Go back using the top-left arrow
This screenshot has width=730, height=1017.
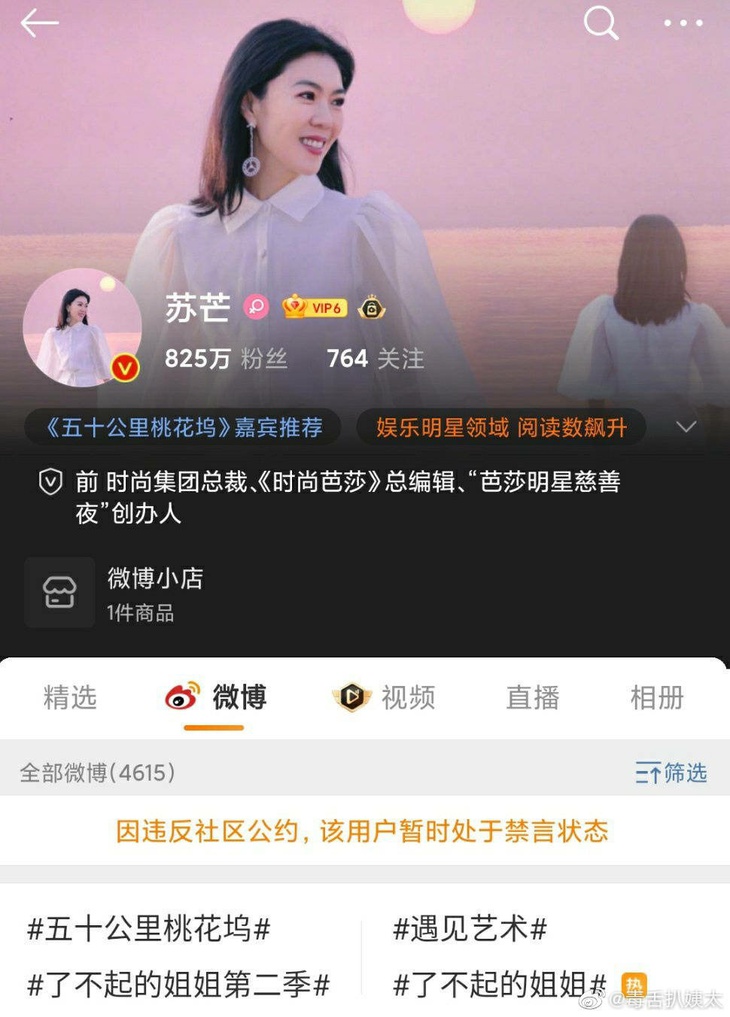[x=40, y=24]
